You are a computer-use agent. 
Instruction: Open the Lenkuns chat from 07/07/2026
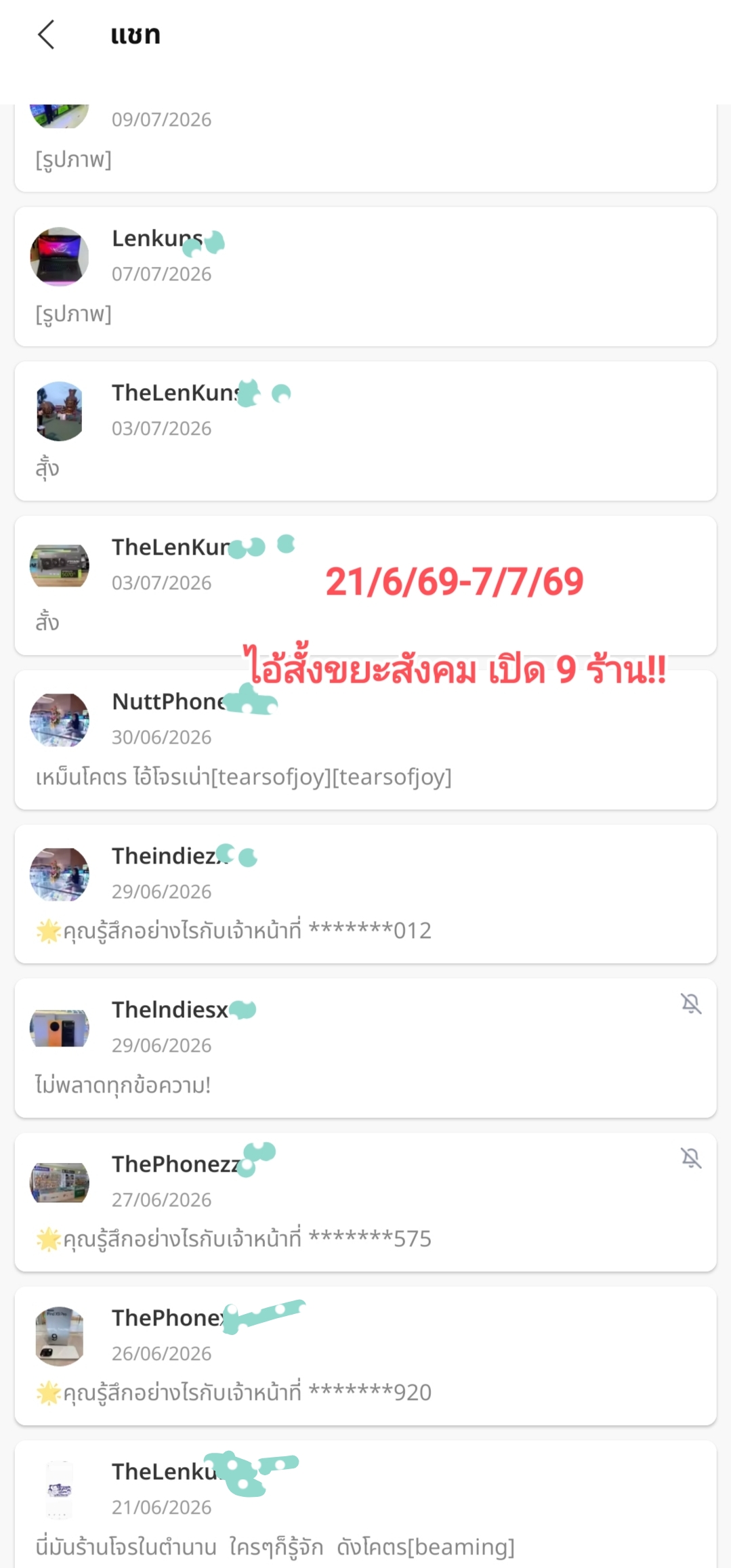(365, 276)
